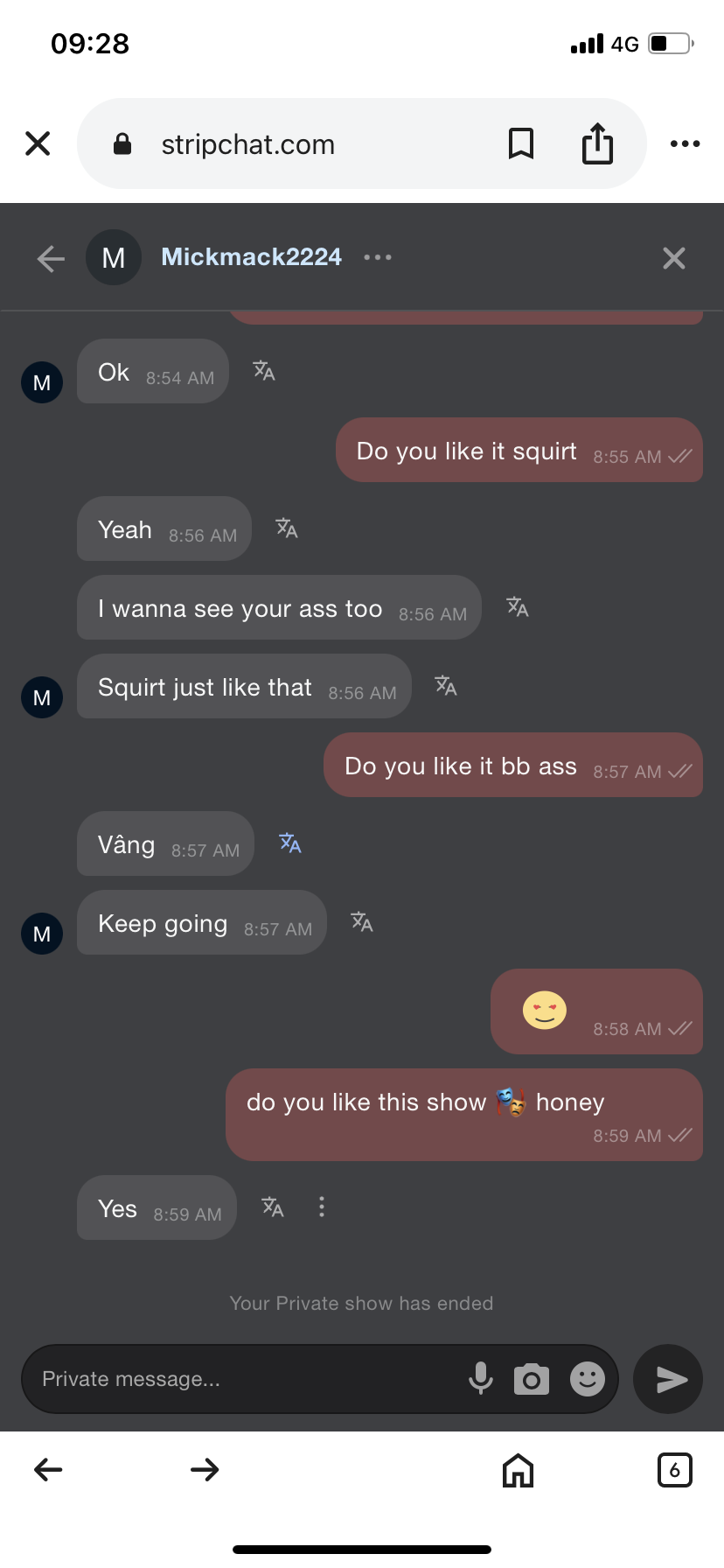Open chat options next to Mickmack2224

point(378,257)
